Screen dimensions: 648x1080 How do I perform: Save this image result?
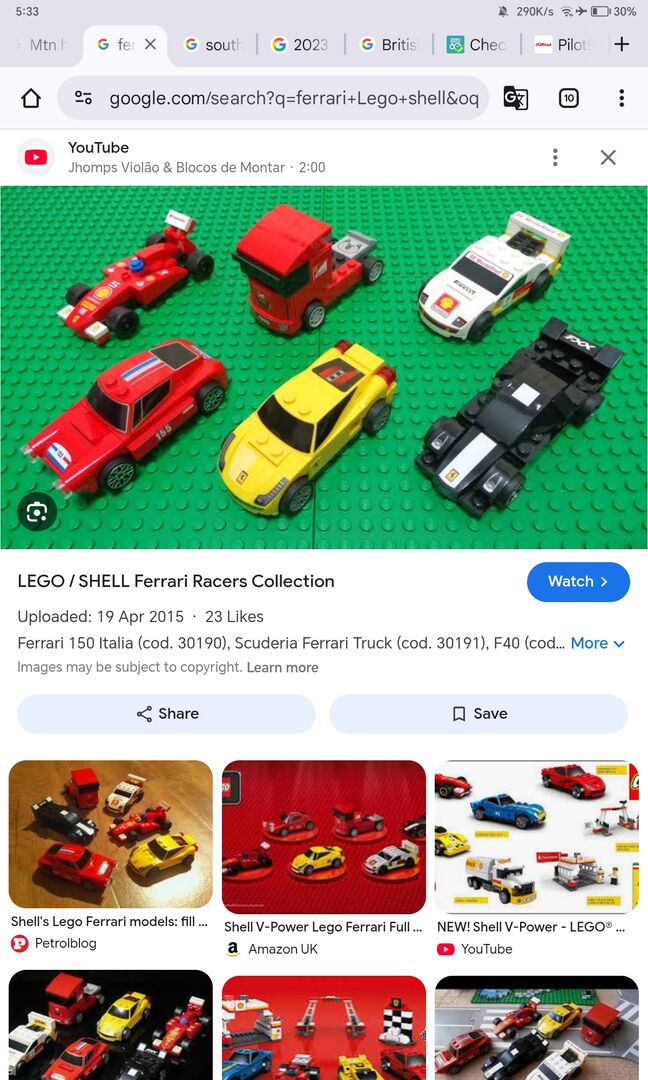coord(478,714)
